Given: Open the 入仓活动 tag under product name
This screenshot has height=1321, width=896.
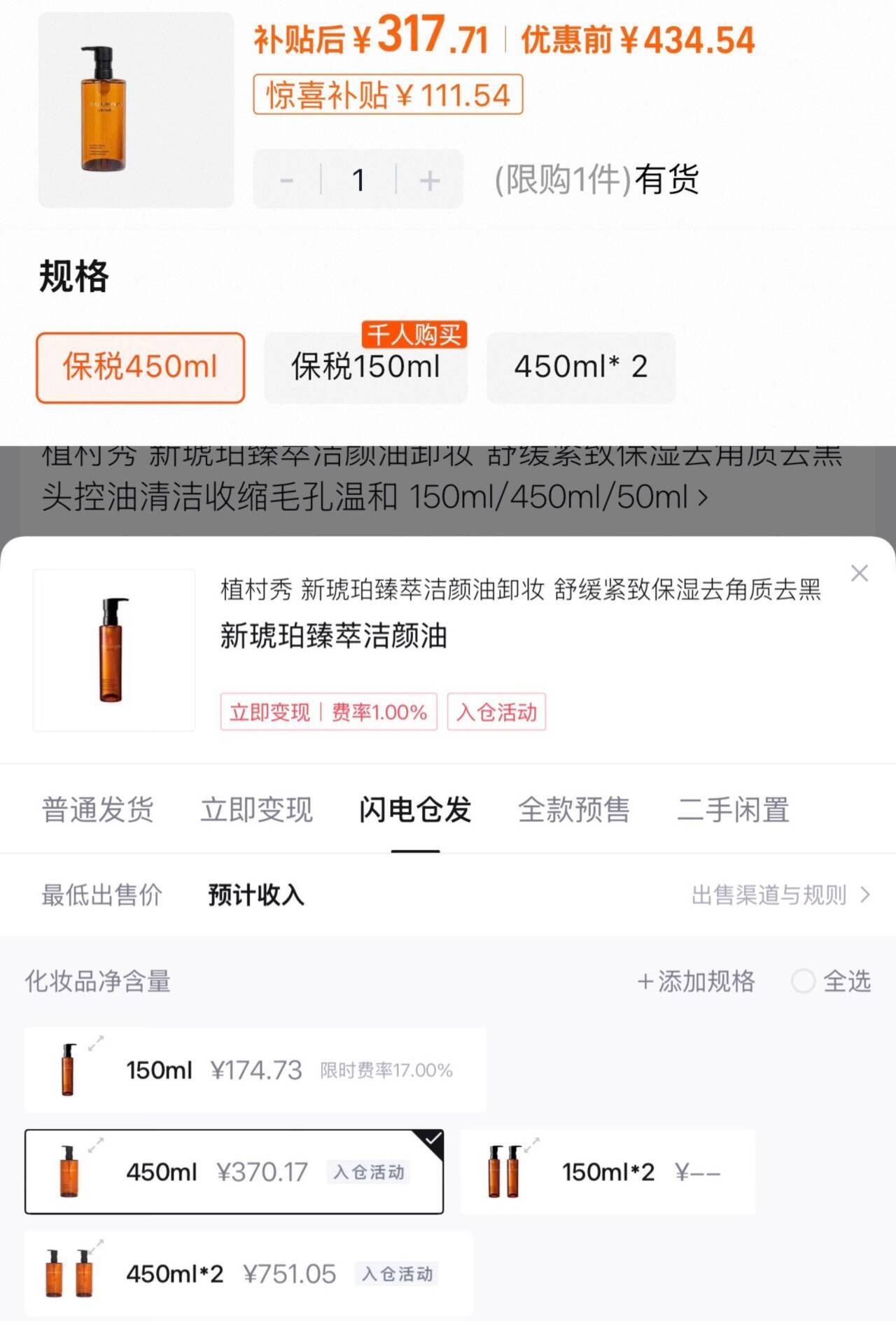Looking at the screenshot, I should coord(496,712).
